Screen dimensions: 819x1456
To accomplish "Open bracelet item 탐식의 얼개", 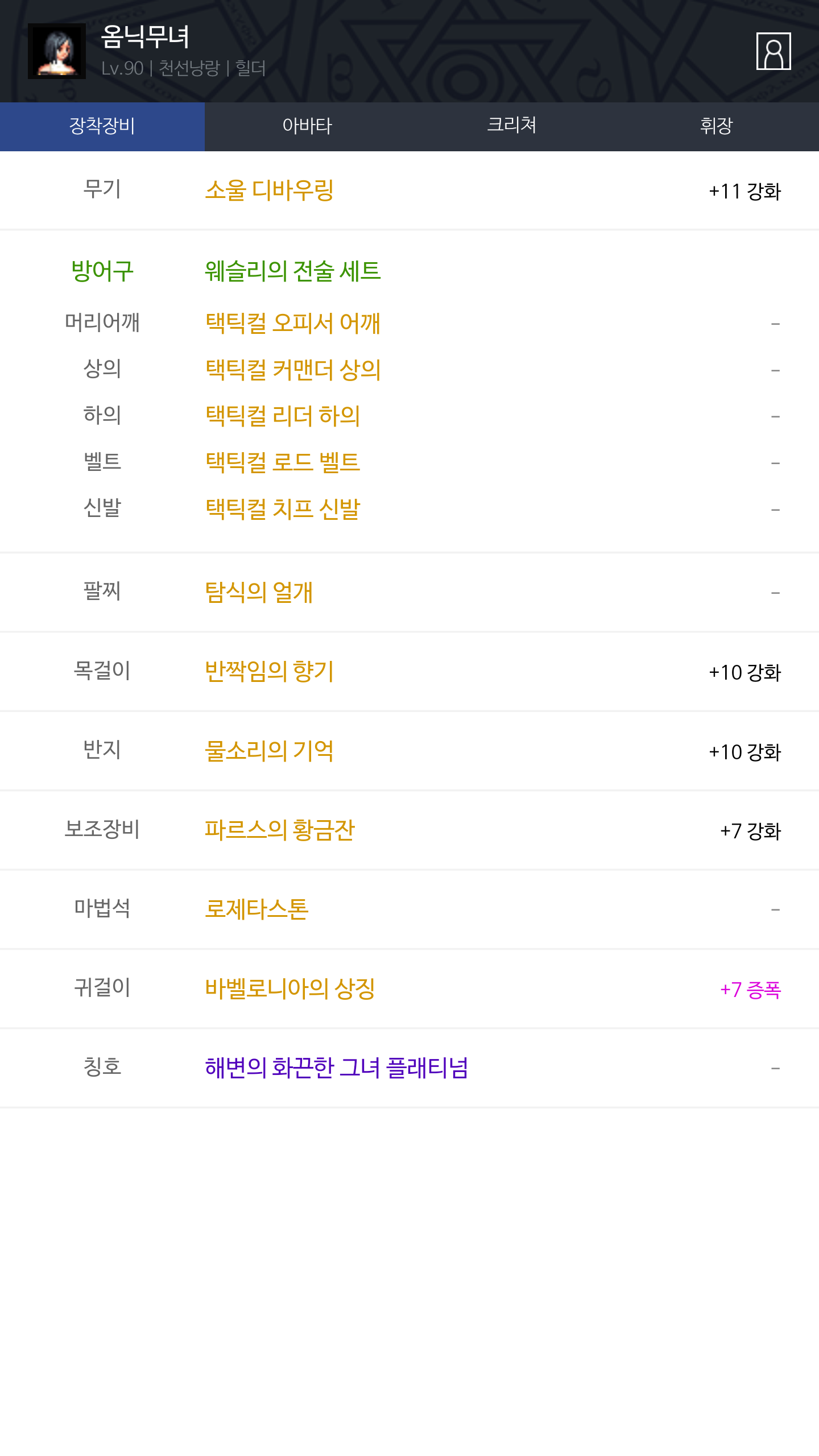I will tap(259, 592).
